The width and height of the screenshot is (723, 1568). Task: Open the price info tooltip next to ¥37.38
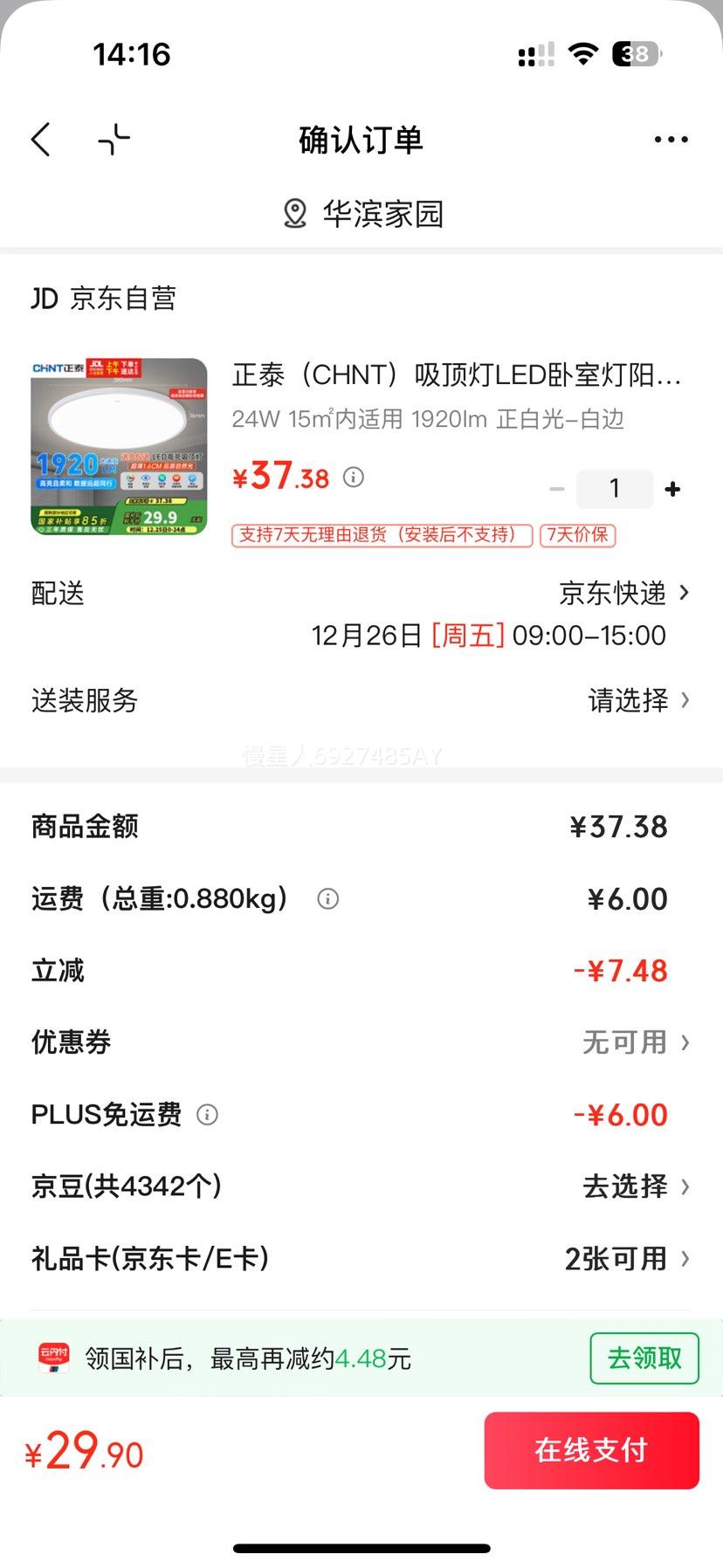coord(353,478)
